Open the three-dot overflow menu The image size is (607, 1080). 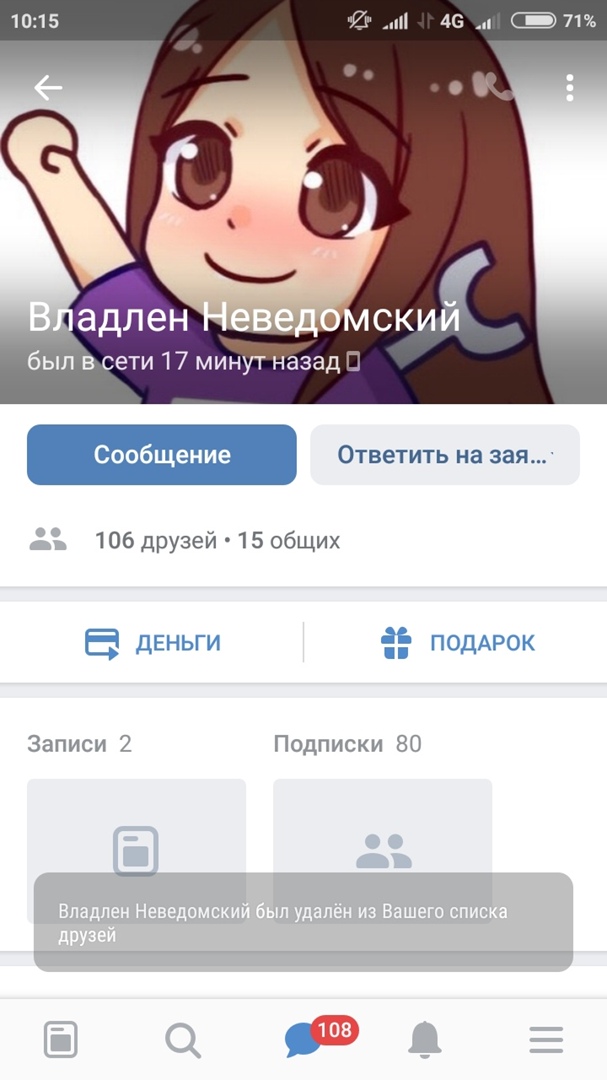(569, 88)
